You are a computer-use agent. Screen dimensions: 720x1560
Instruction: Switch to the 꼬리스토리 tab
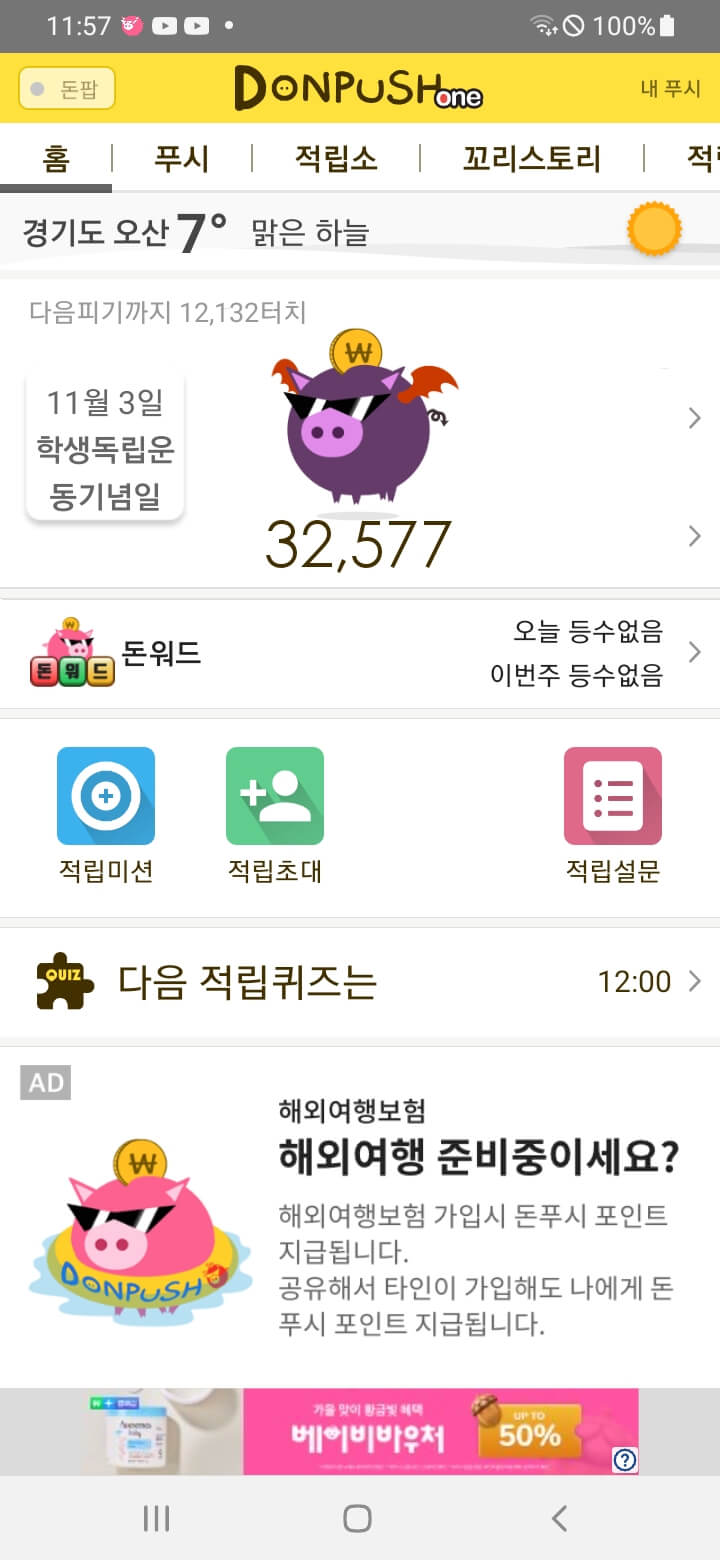(x=531, y=158)
